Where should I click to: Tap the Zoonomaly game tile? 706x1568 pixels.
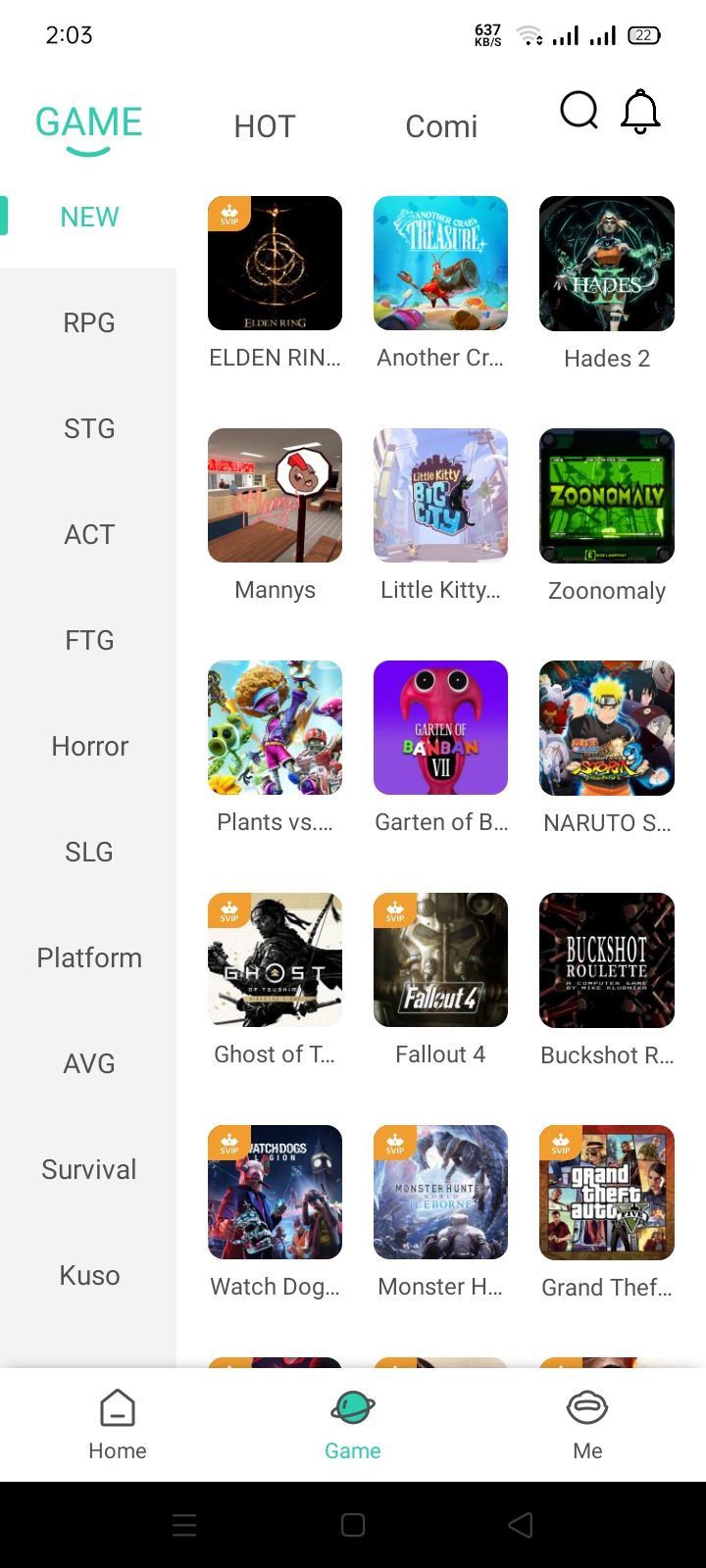coord(607,496)
